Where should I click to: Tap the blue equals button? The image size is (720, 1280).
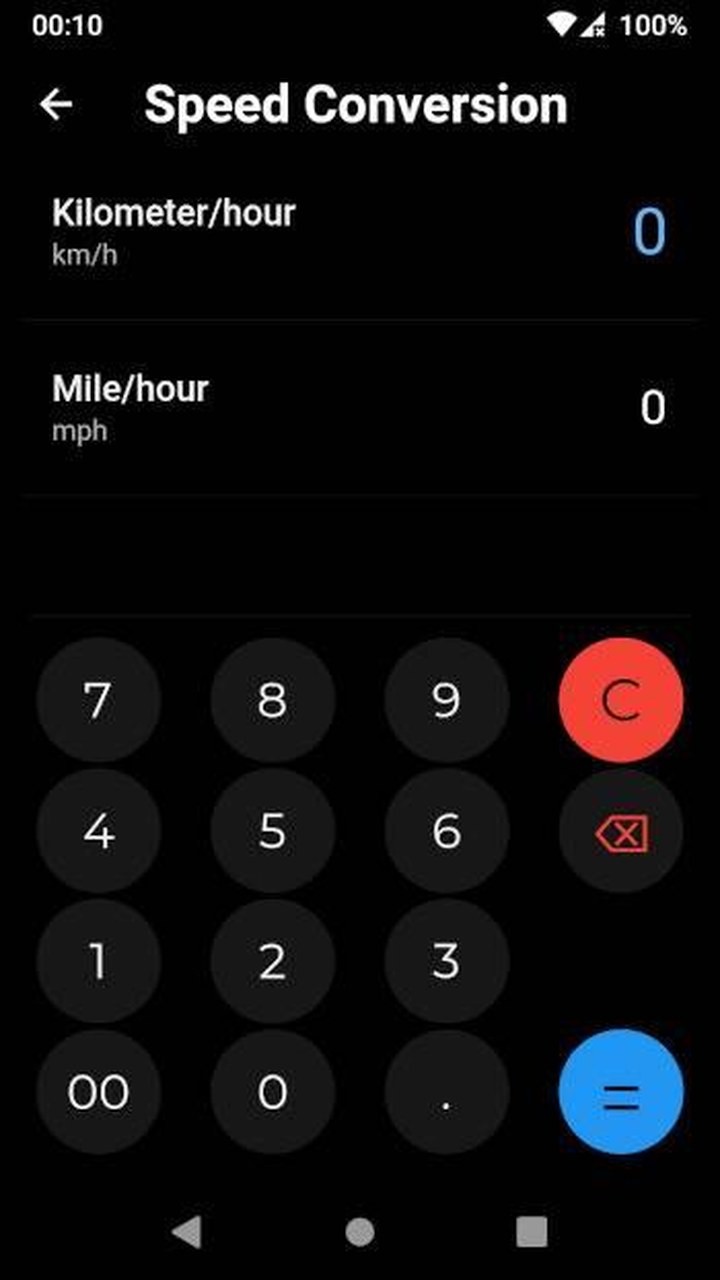point(621,1092)
